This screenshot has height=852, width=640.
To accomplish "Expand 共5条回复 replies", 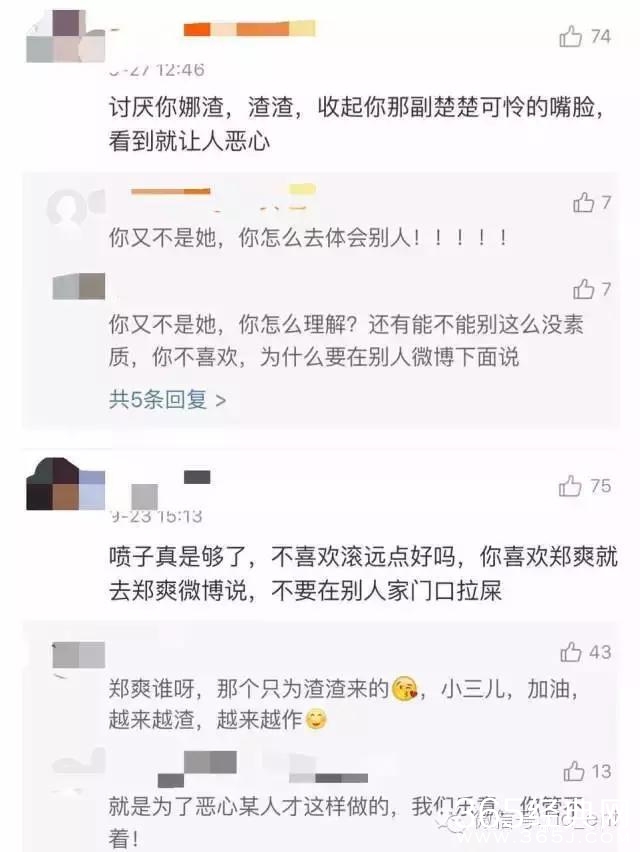I will [x=167, y=400].
